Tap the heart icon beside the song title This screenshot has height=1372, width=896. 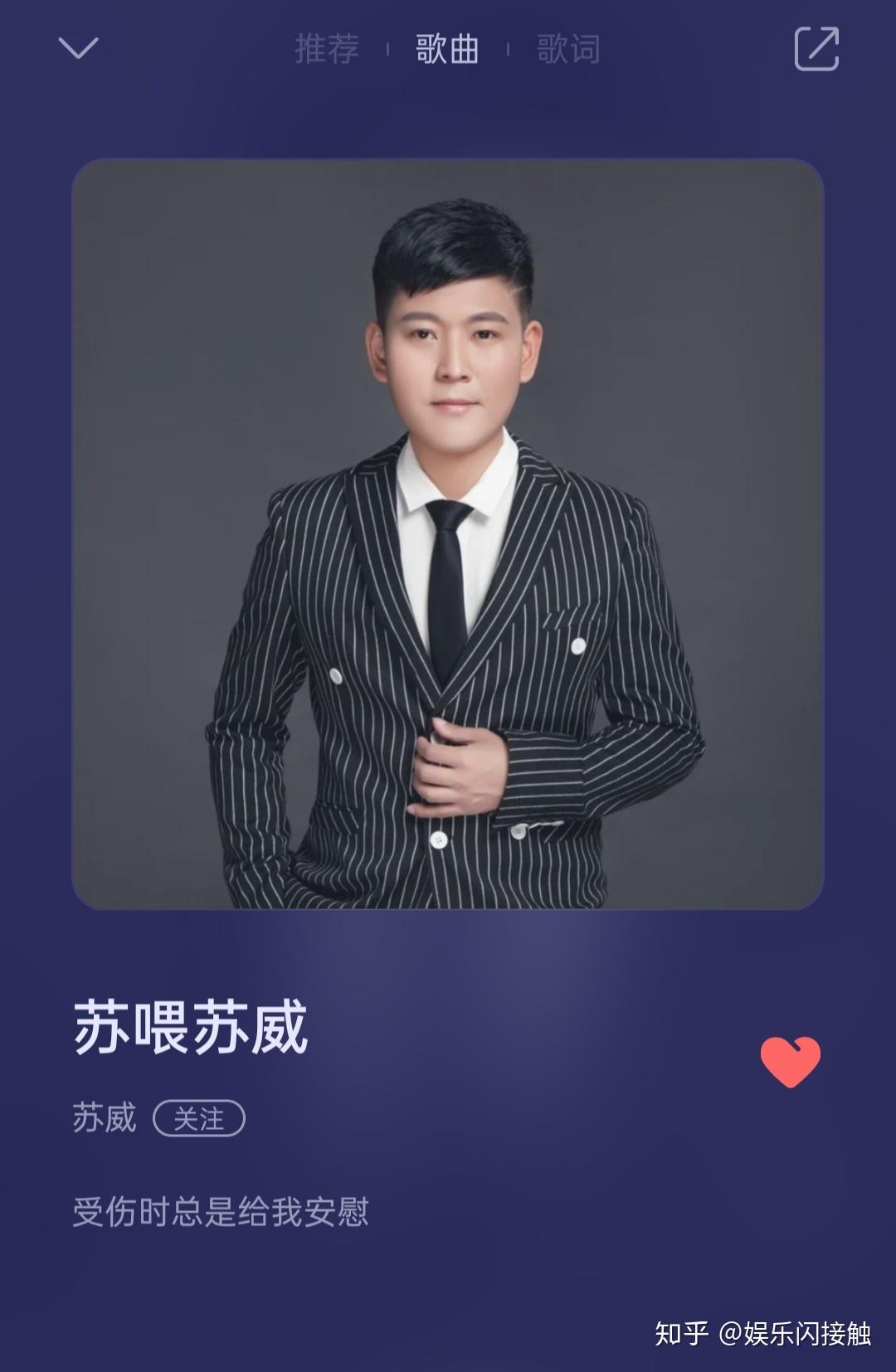coord(789,1060)
